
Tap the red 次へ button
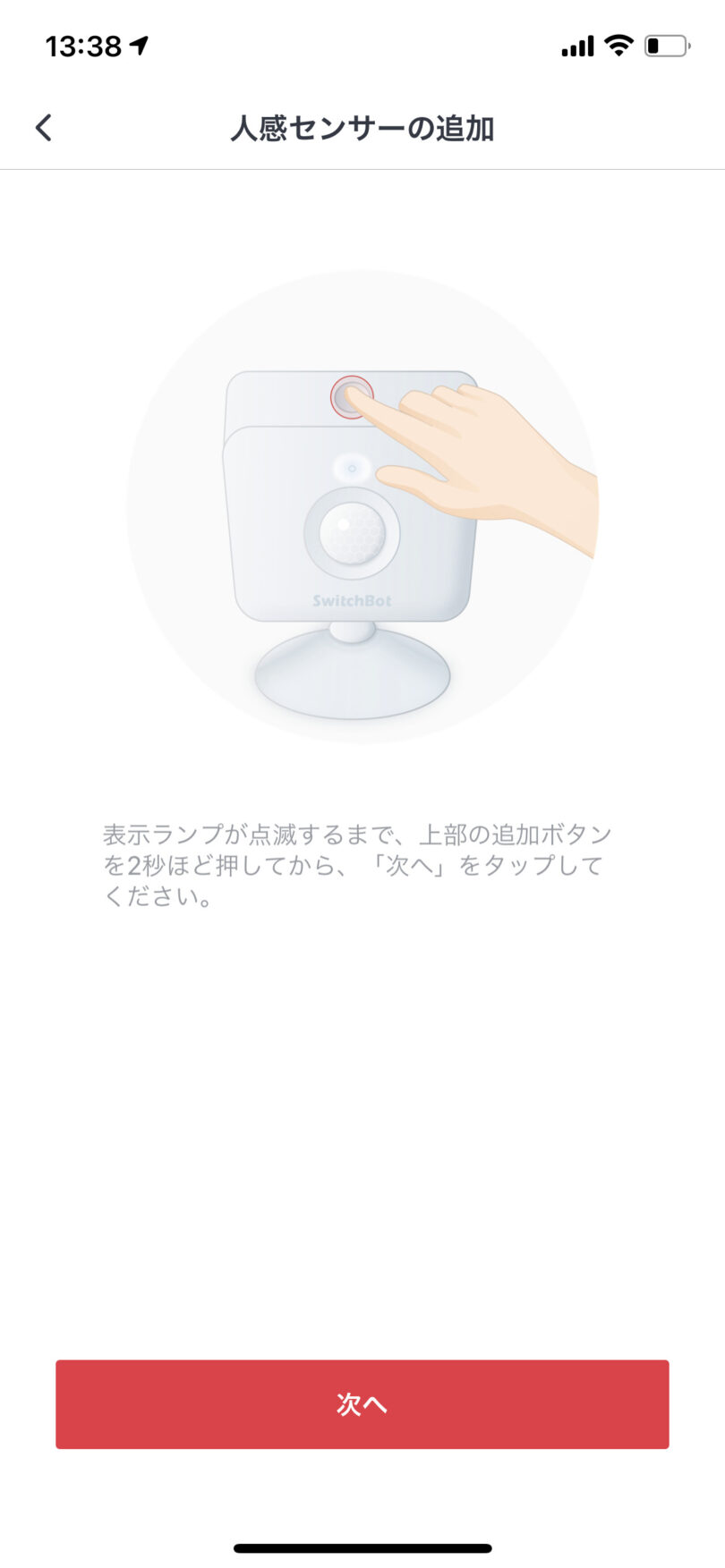pyautogui.click(x=362, y=1403)
